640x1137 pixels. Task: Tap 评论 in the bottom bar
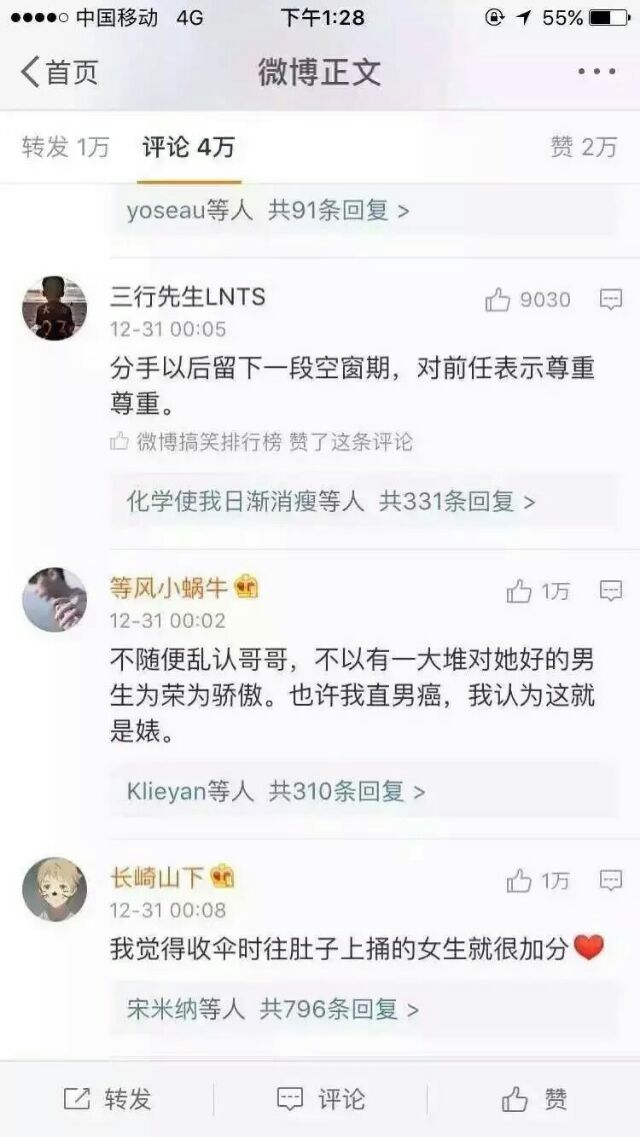321,1099
